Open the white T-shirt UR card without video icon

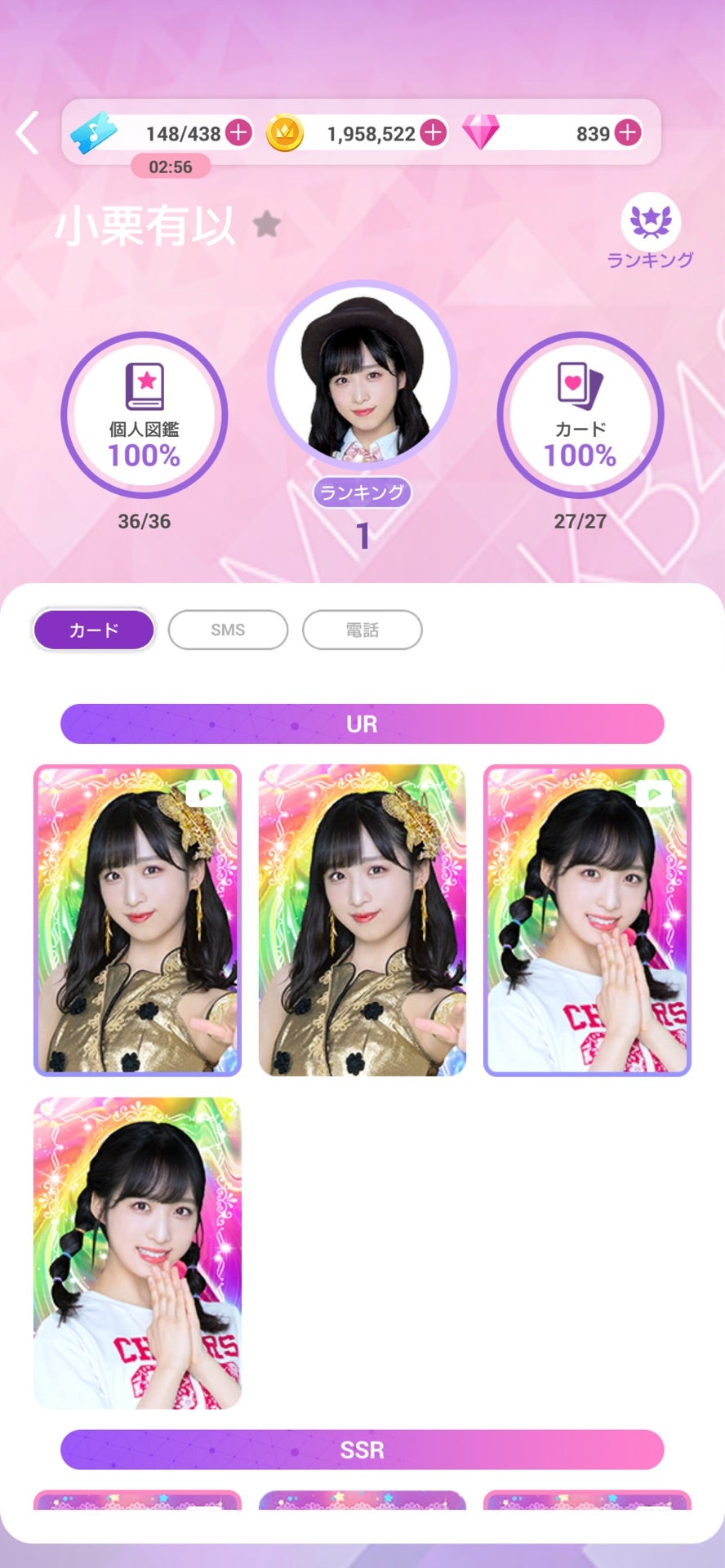coord(137,1253)
